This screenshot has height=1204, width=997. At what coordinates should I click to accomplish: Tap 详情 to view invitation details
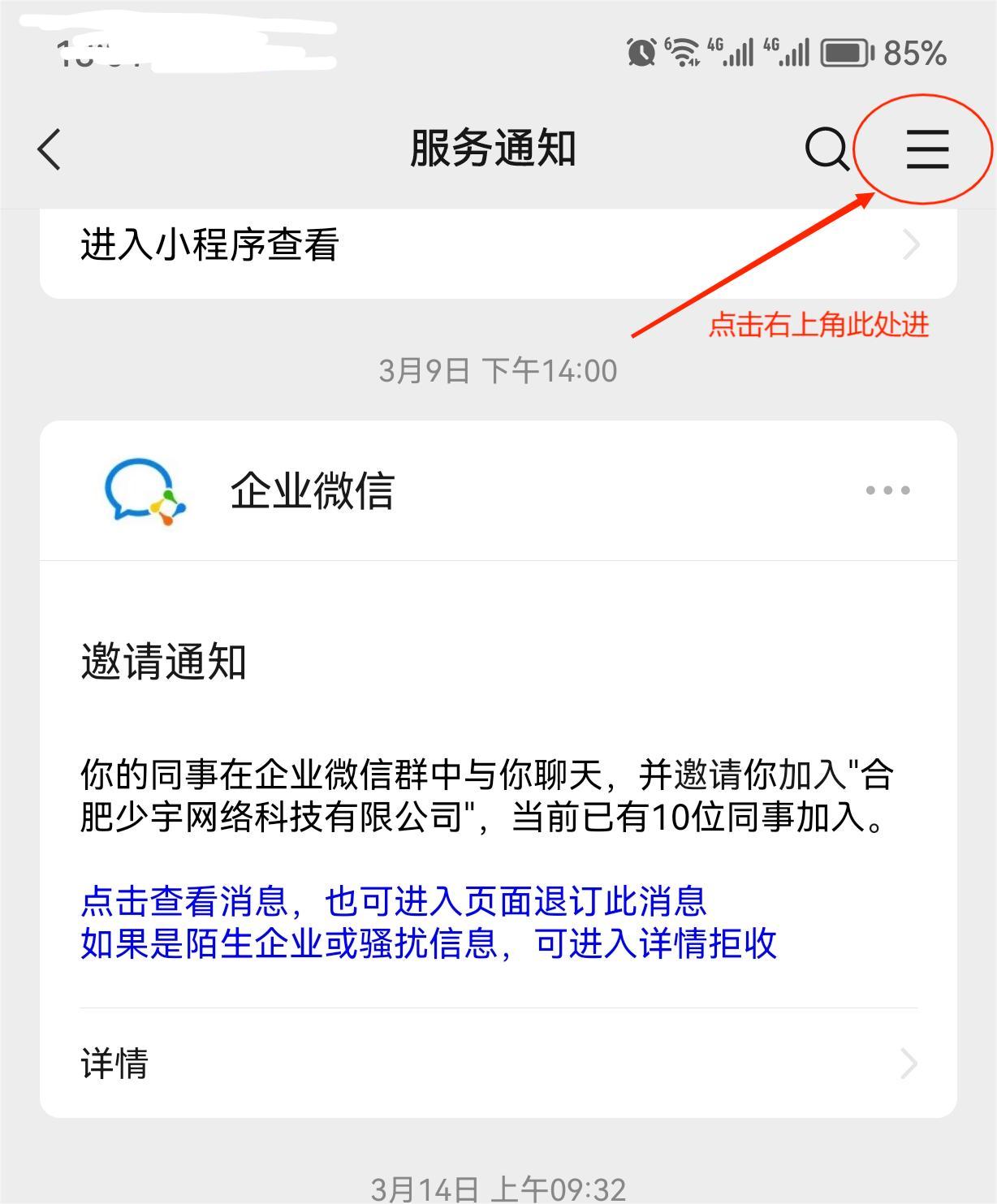tap(114, 1062)
